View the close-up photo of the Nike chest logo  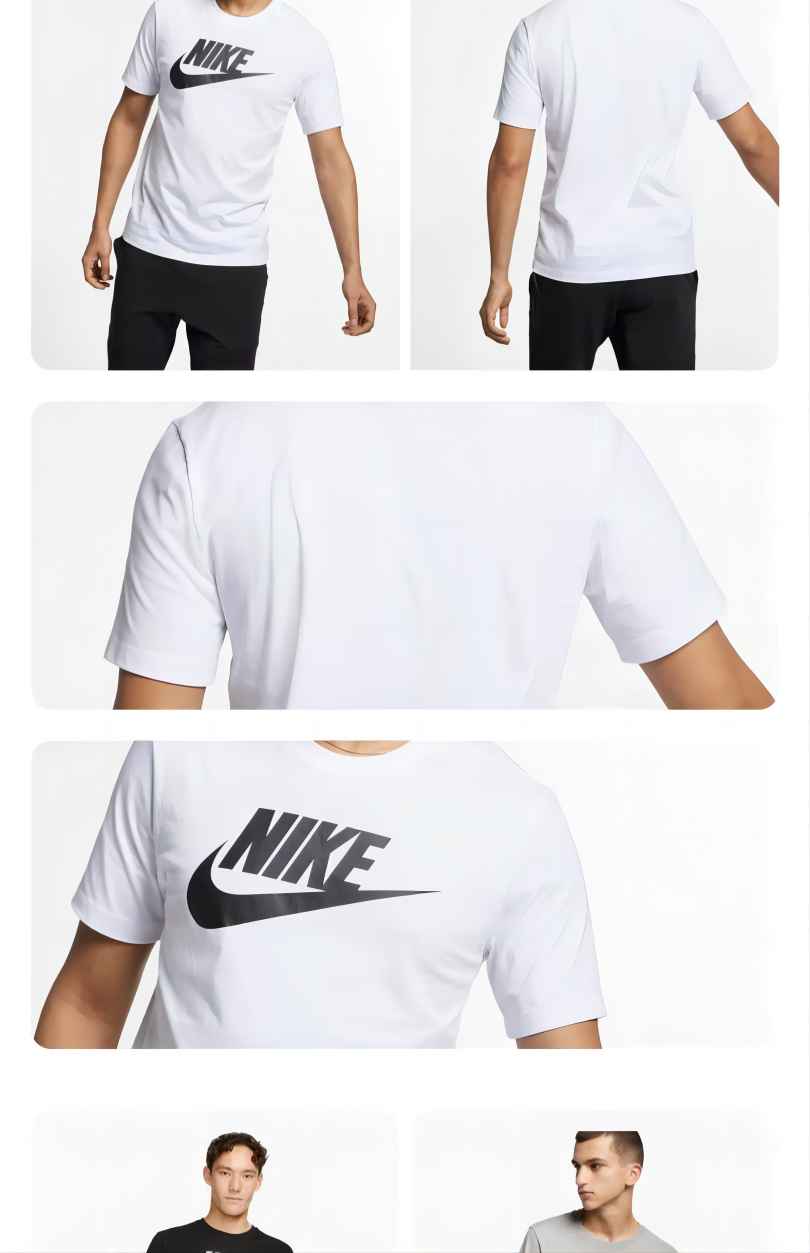[x=404, y=894]
